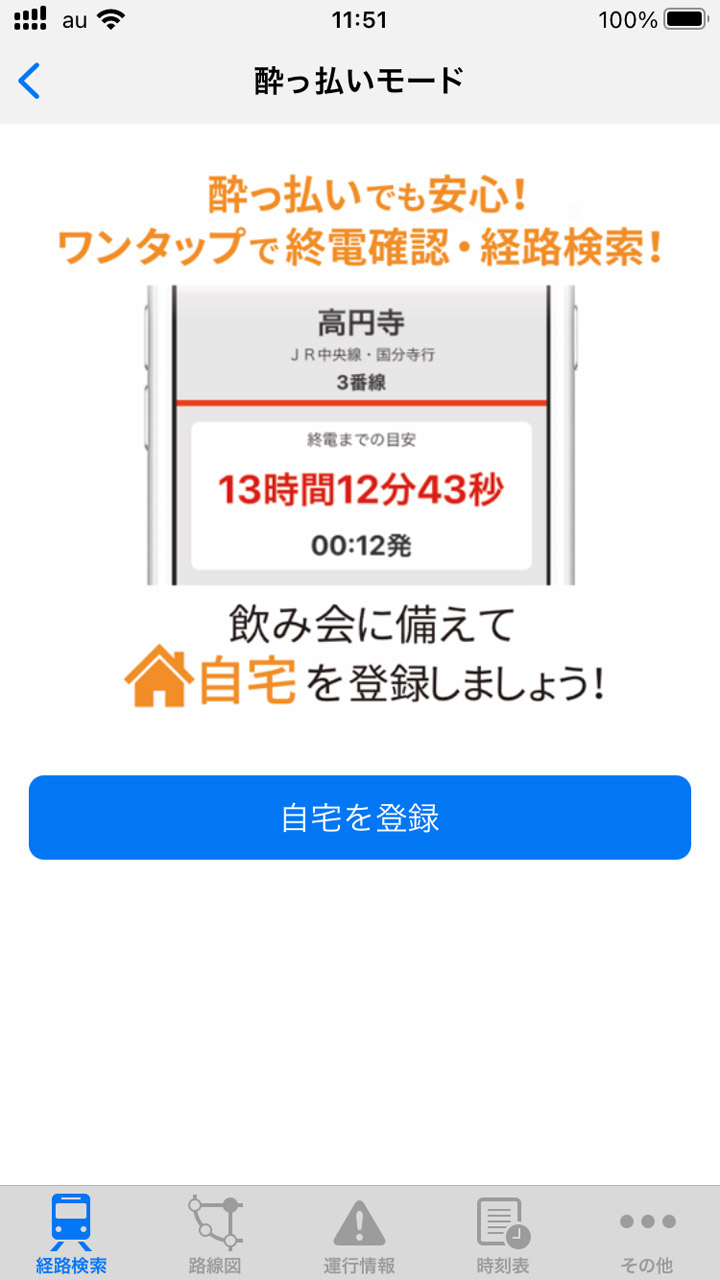The height and width of the screenshot is (1280, 720).
Task: Tap the red countdown 13時間12分43秒 display
Action: click(x=360, y=490)
